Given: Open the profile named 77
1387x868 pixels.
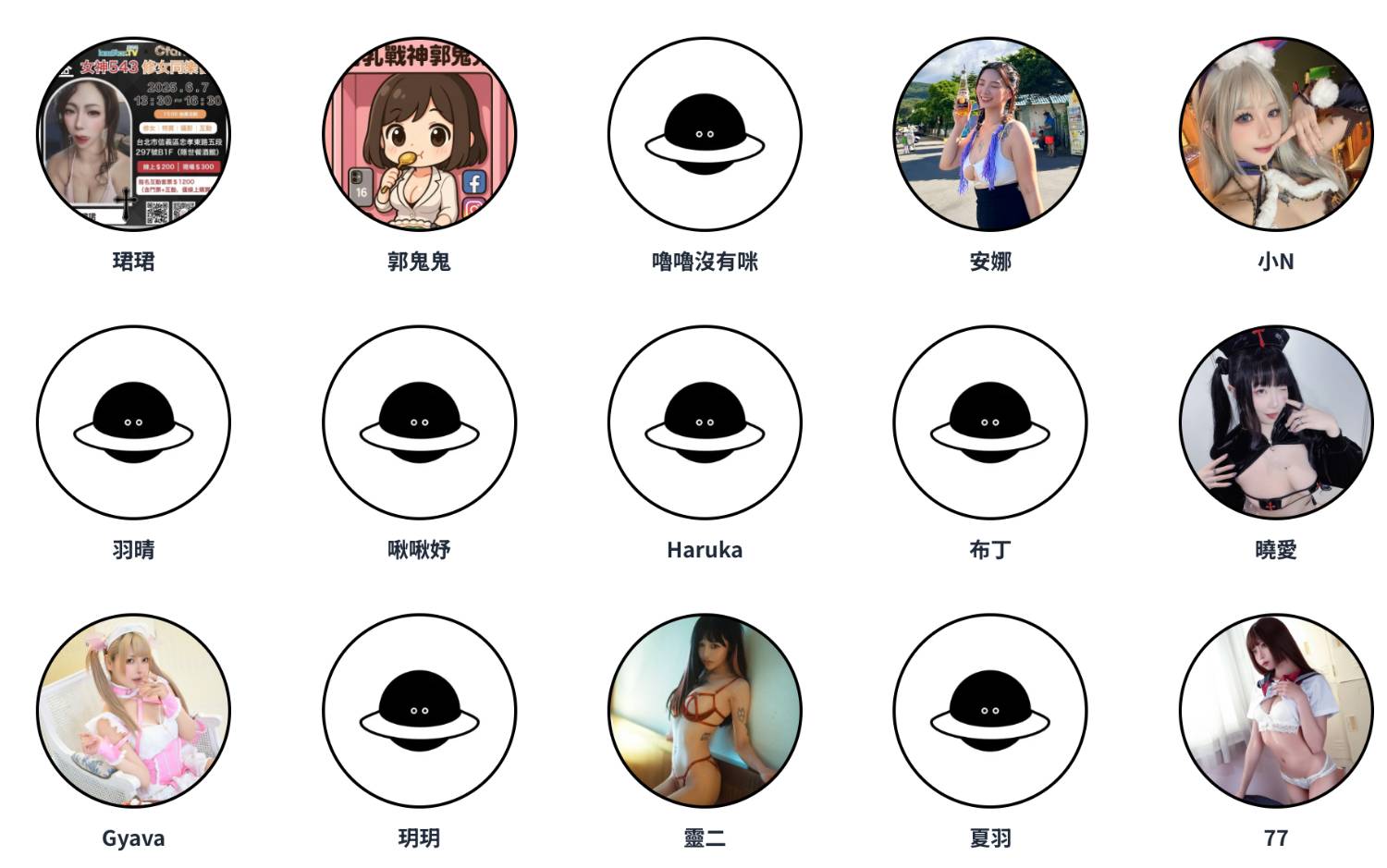Looking at the screenshot, I should [1275, 711].
